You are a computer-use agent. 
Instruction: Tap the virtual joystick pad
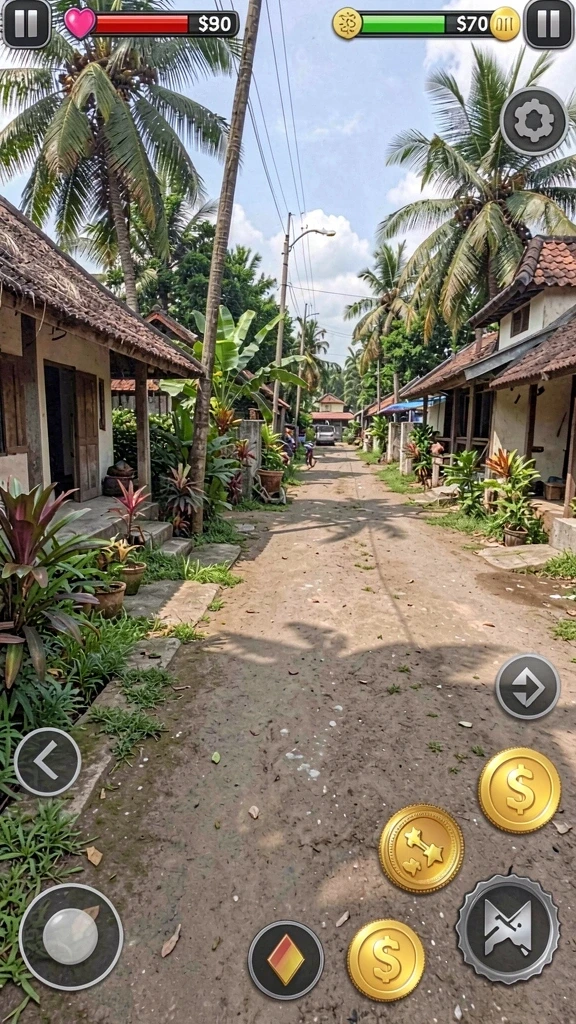pos(71,936)
